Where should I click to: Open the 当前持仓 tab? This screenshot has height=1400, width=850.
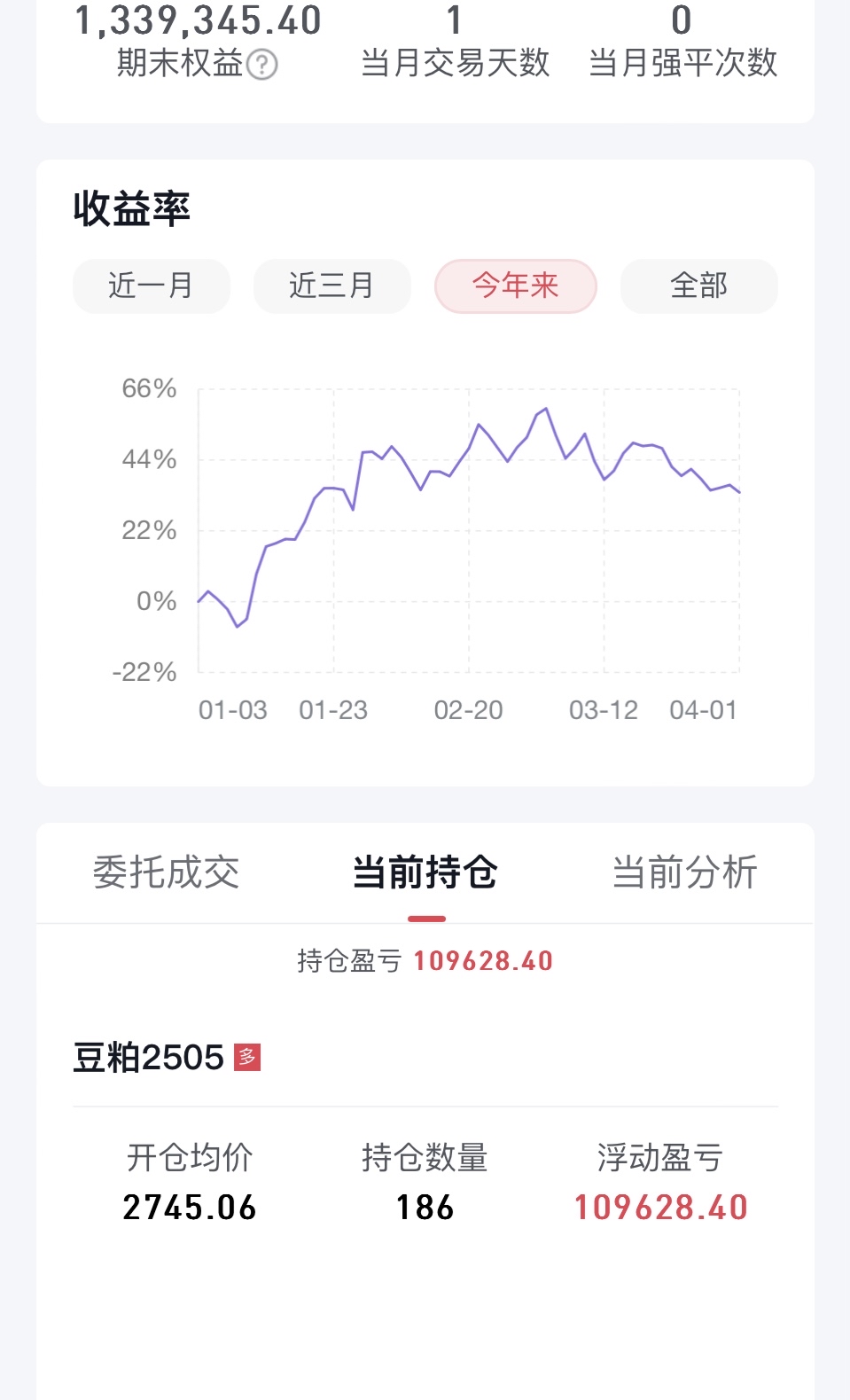pos(425,872)
